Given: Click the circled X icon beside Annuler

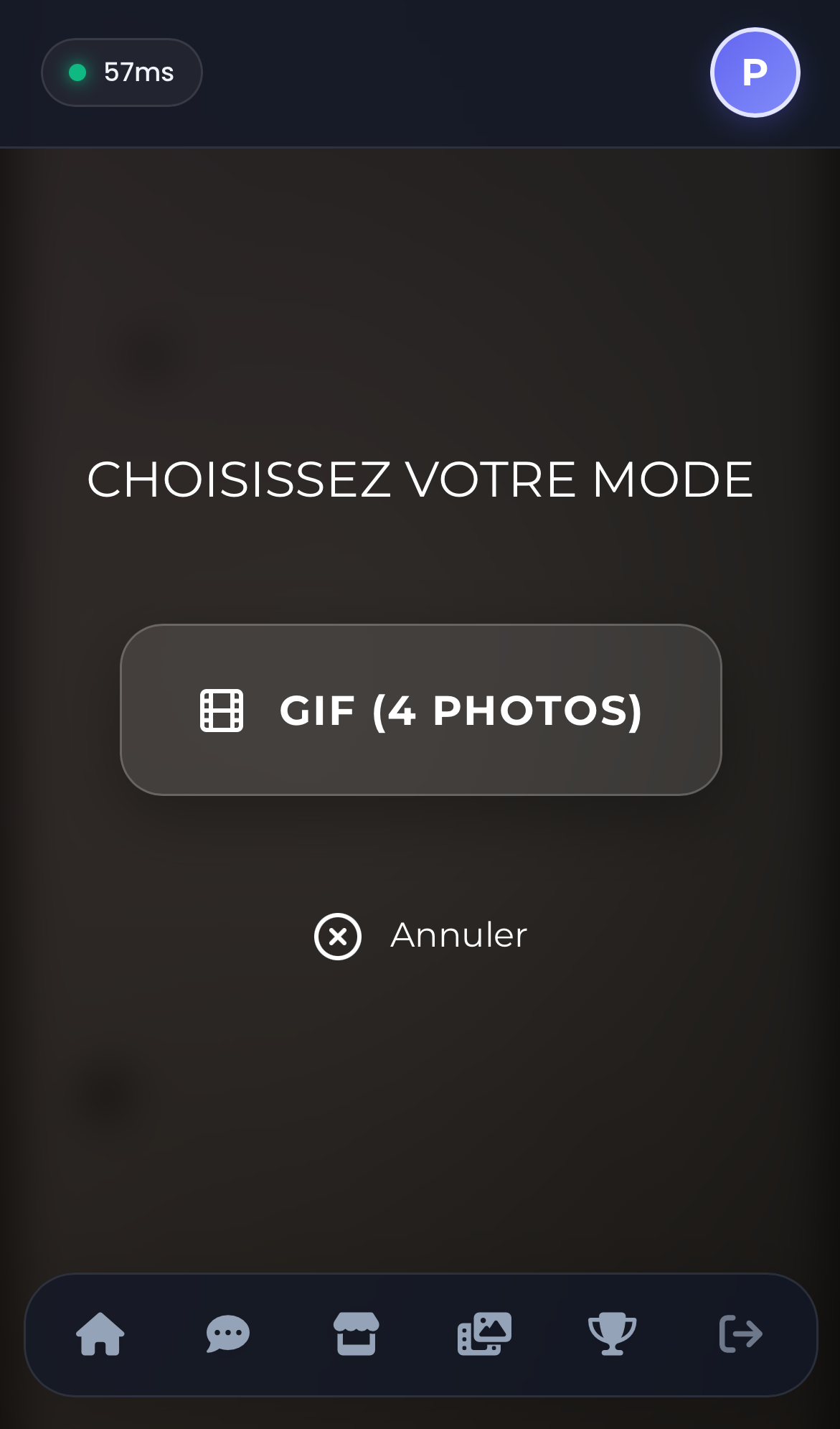Looking at the screenshot, I should [x=336, y=935].
